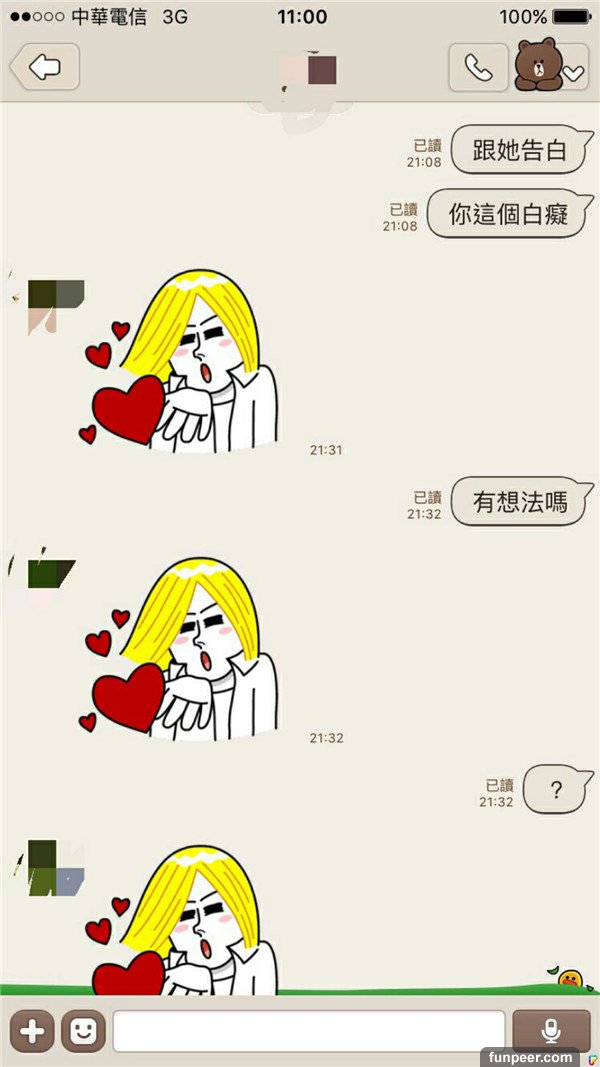Screen dimensions: 600x1067
Task: Open the sticker and emoji picker
Action: [x=83, y=1031]
